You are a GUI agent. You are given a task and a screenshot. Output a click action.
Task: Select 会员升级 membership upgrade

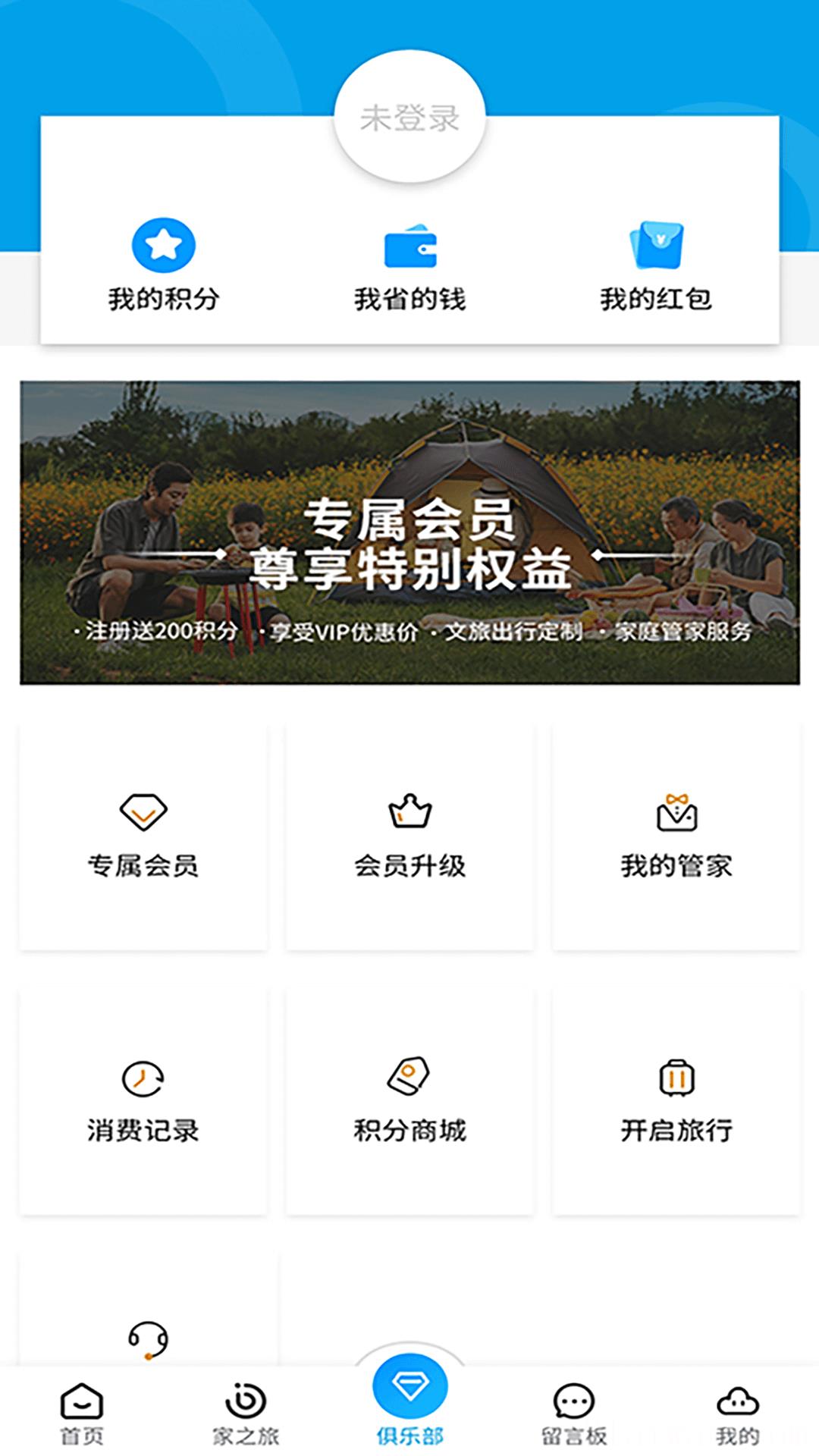[x=409, y=836]
